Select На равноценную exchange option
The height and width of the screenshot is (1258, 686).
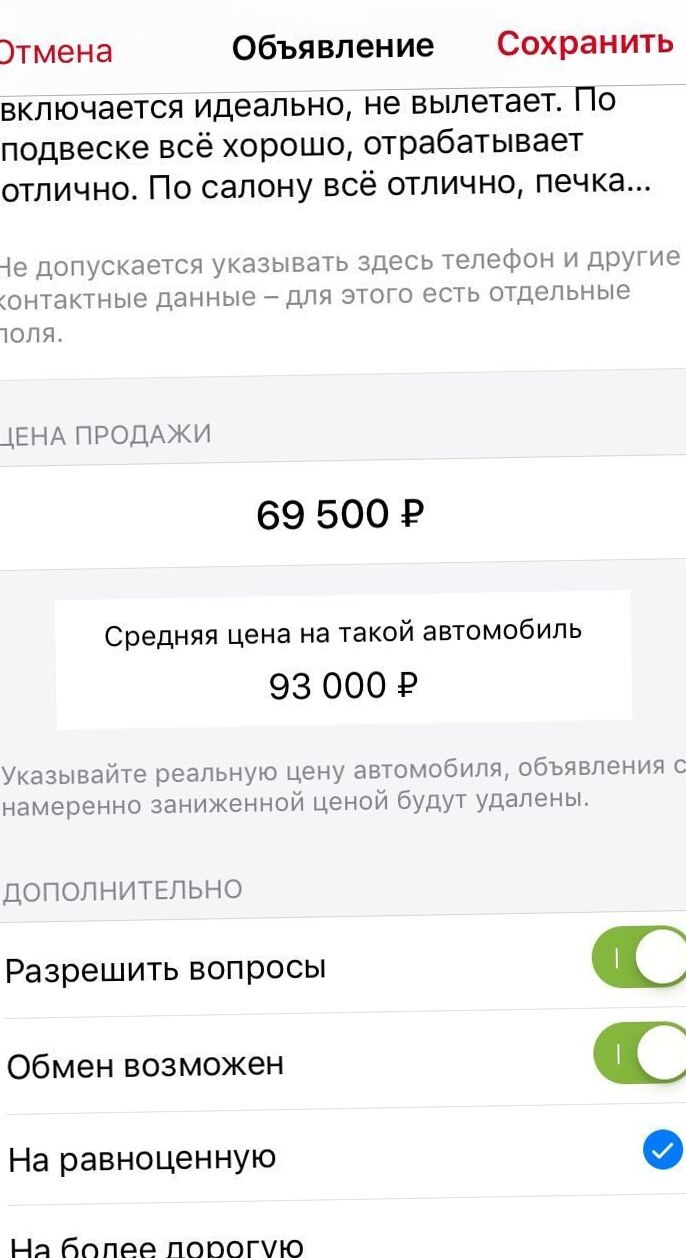340,1157
